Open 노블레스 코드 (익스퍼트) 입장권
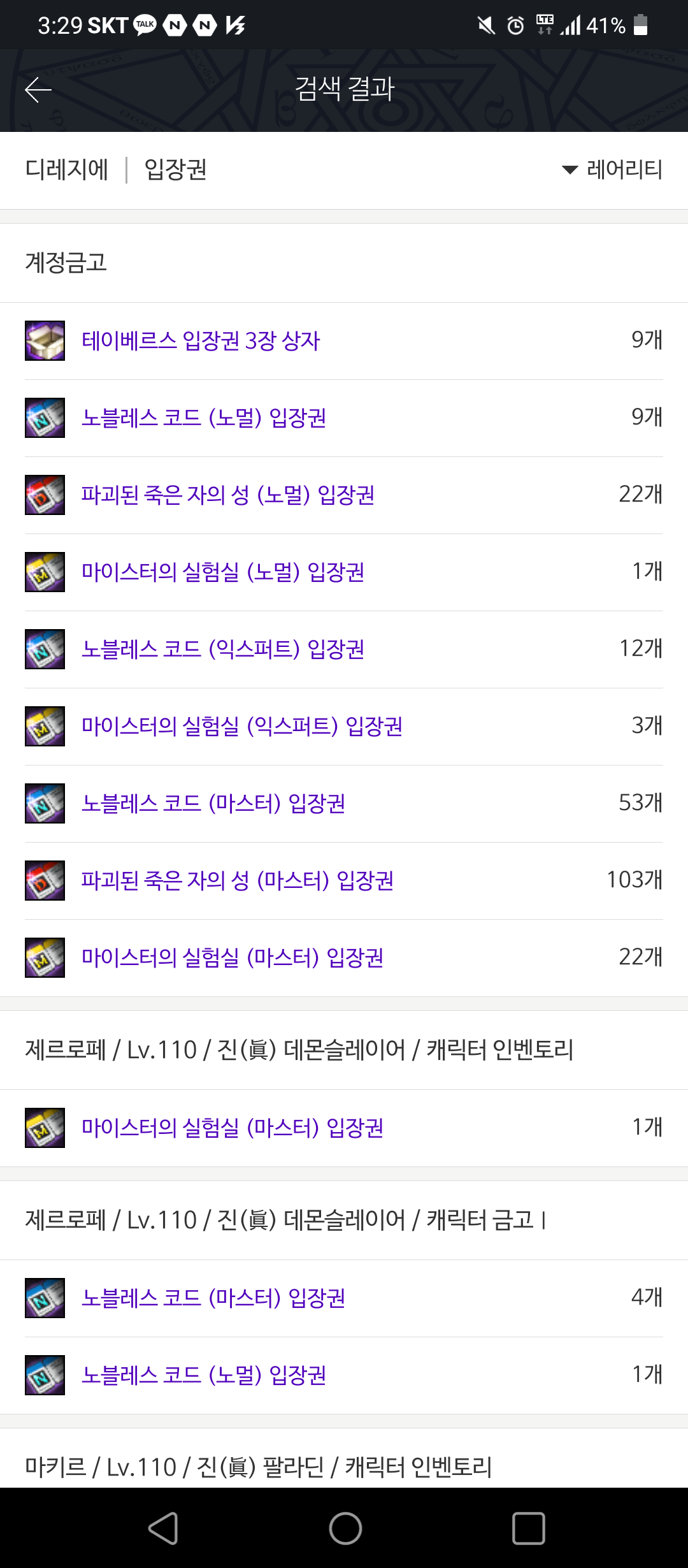This screenshot has height=1568, width=688. click(222, 650)
